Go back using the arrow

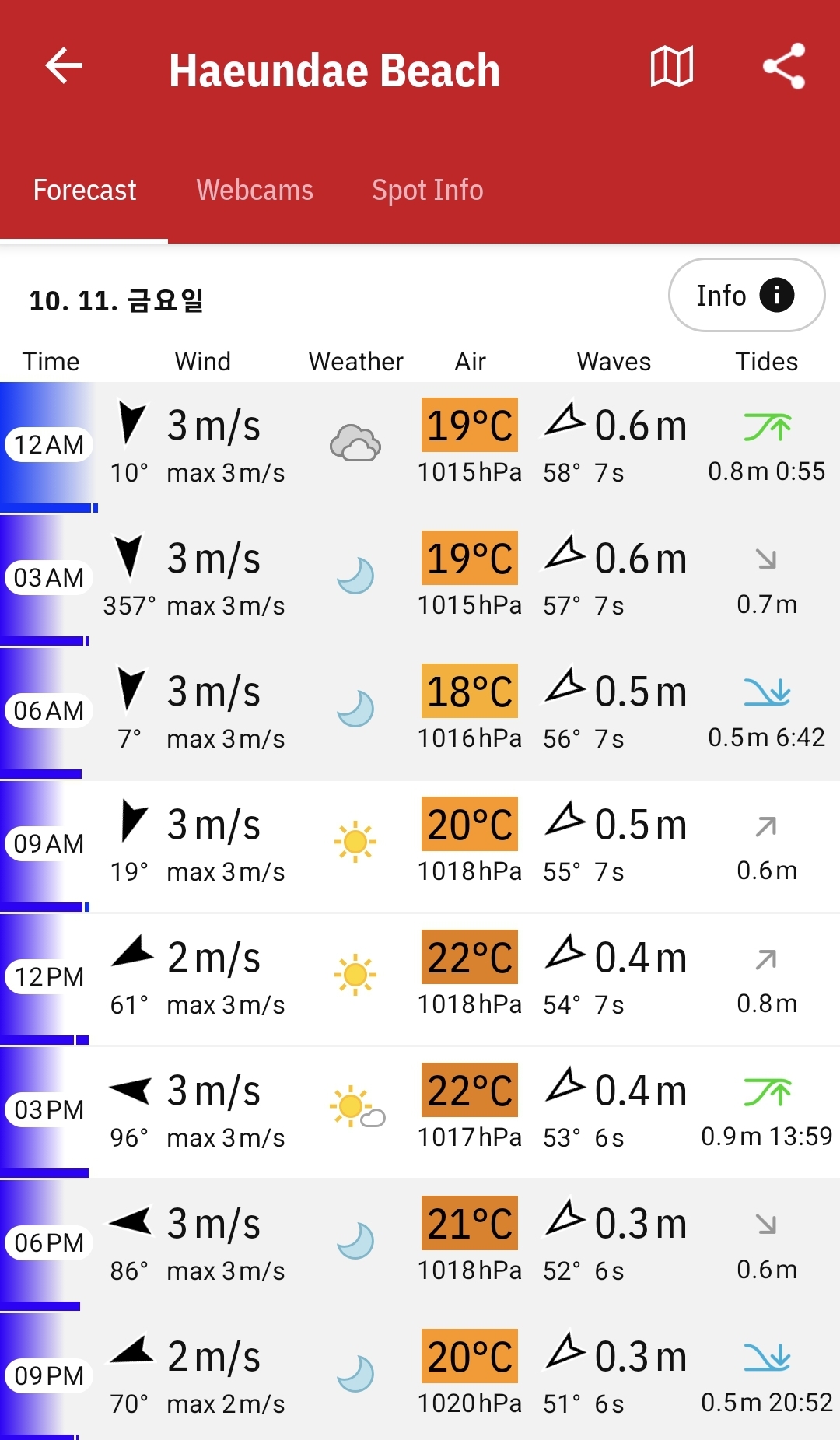coord(64,65)
